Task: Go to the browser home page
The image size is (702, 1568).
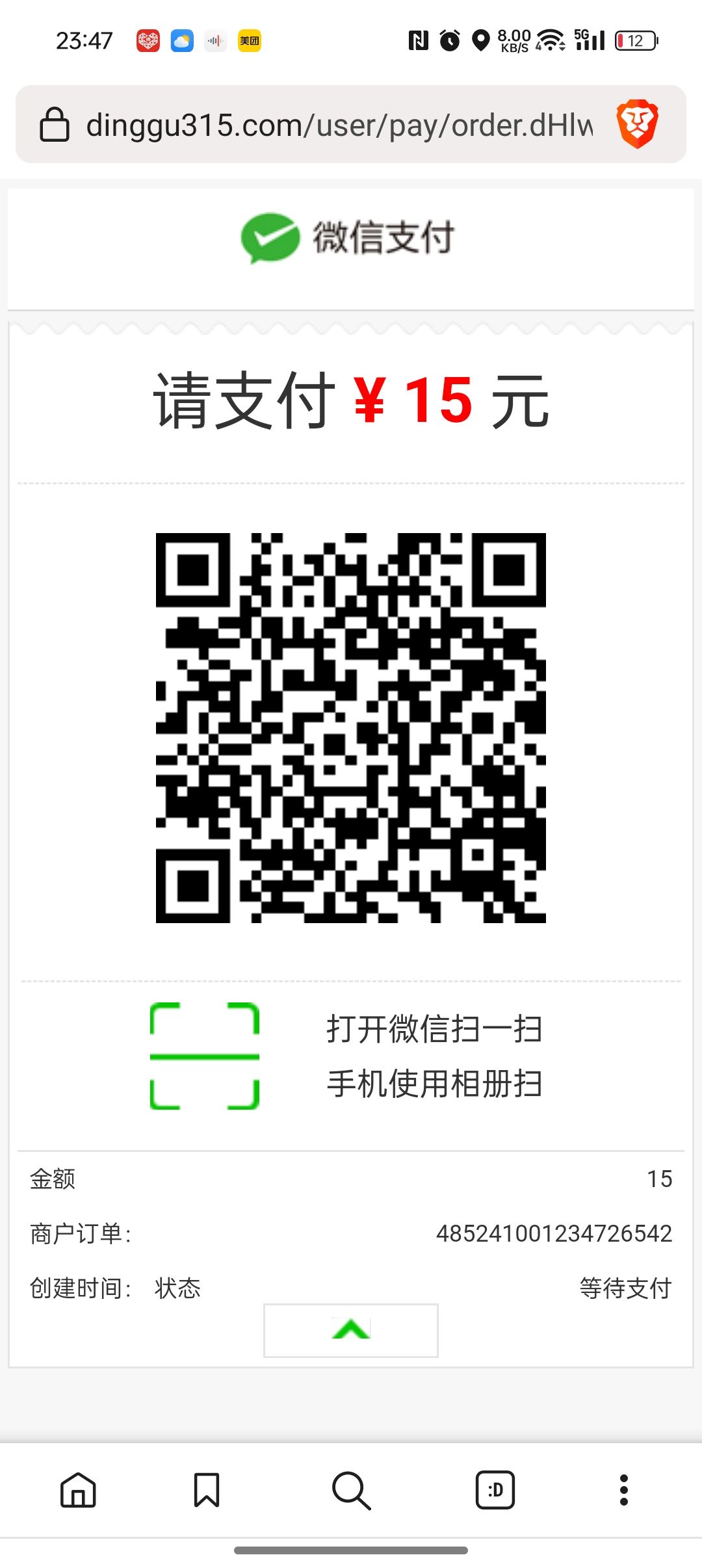Action: click(78, 1489)
